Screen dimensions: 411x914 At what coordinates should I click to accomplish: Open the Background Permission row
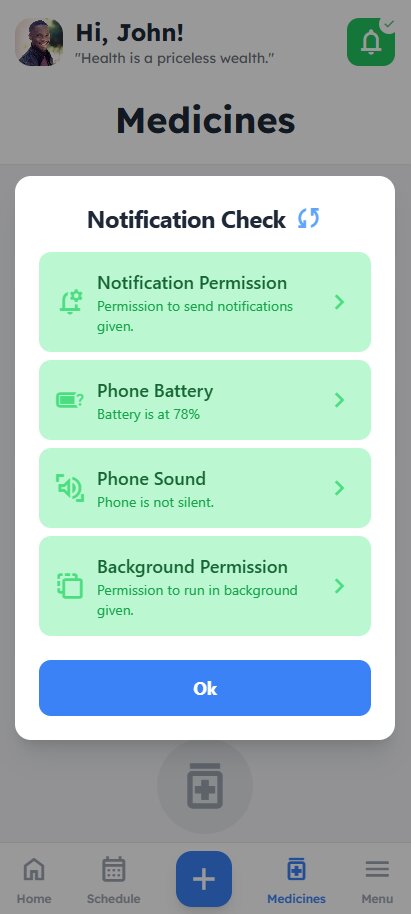205,586
